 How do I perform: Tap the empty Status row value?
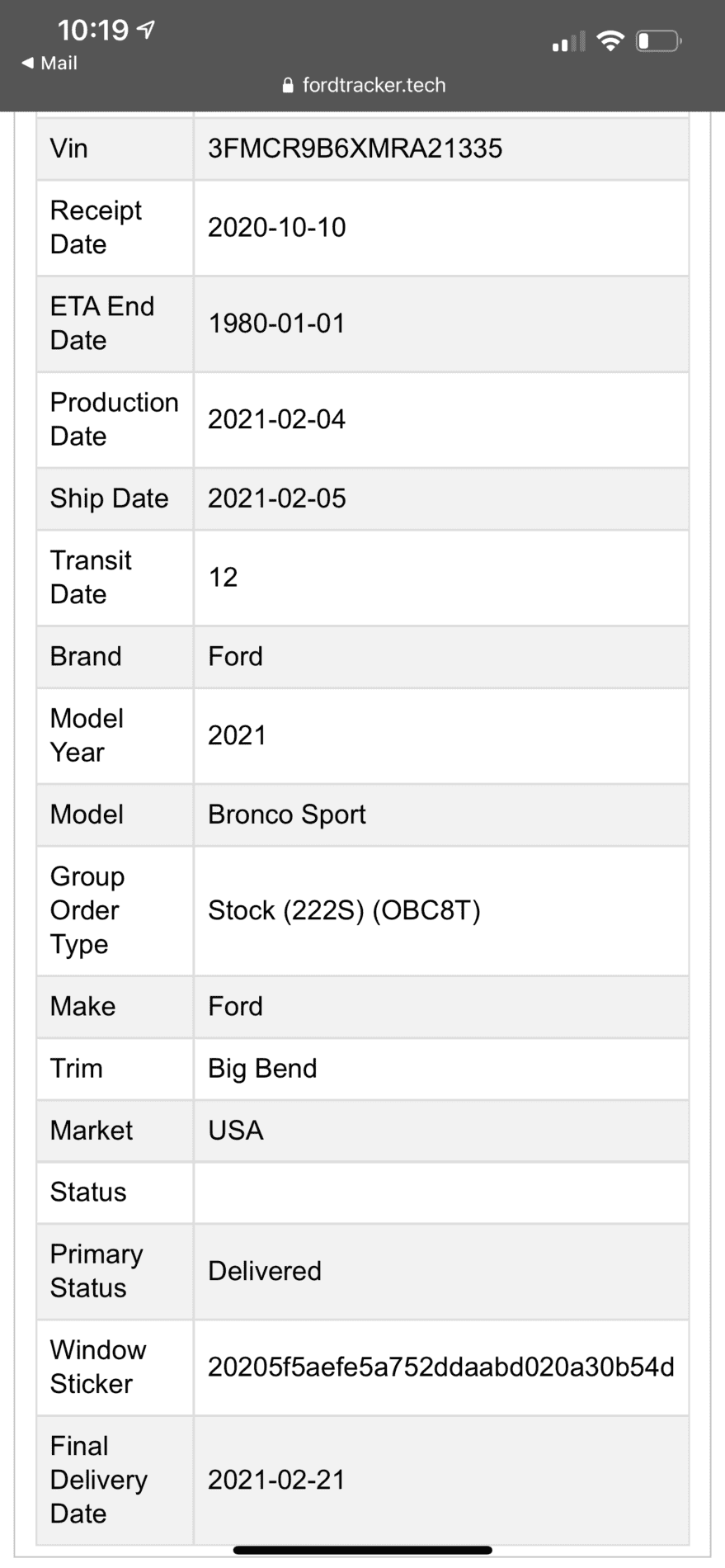click(x=441, y=1193)
